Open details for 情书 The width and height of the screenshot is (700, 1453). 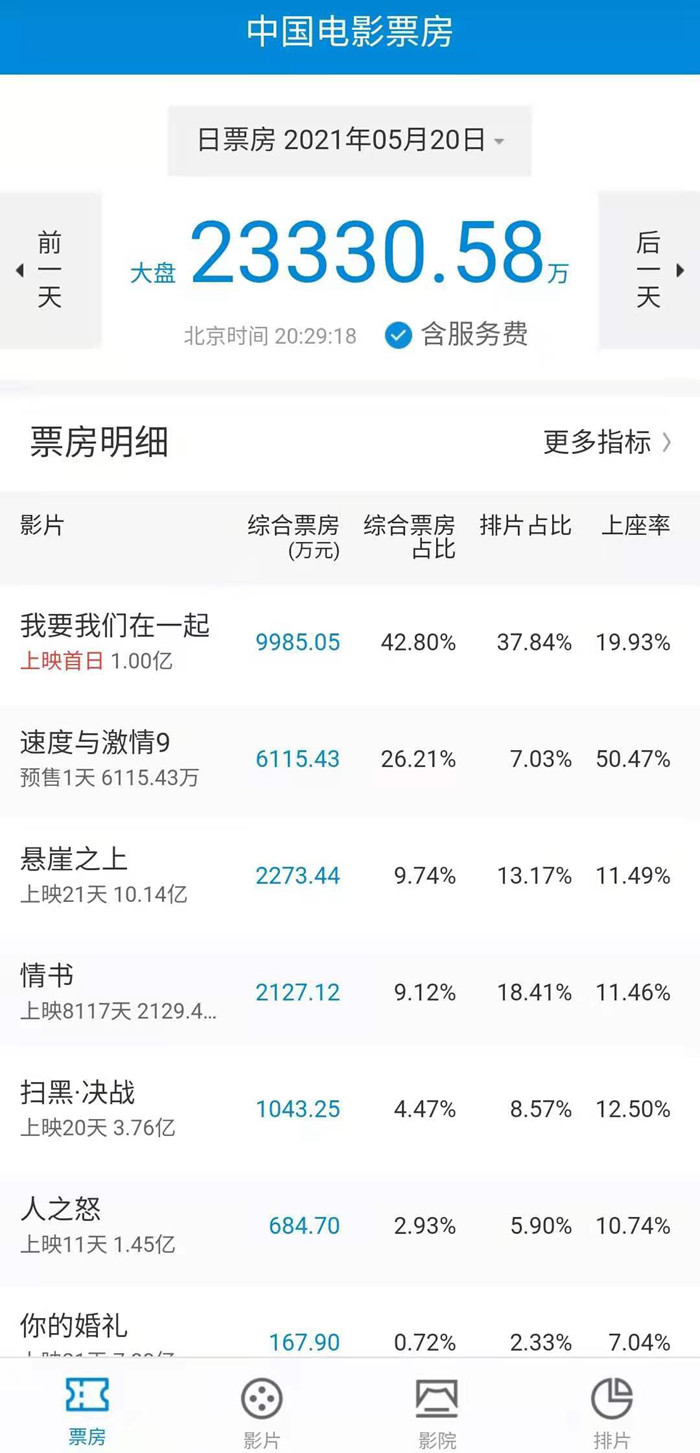click(x=47, y=976)
